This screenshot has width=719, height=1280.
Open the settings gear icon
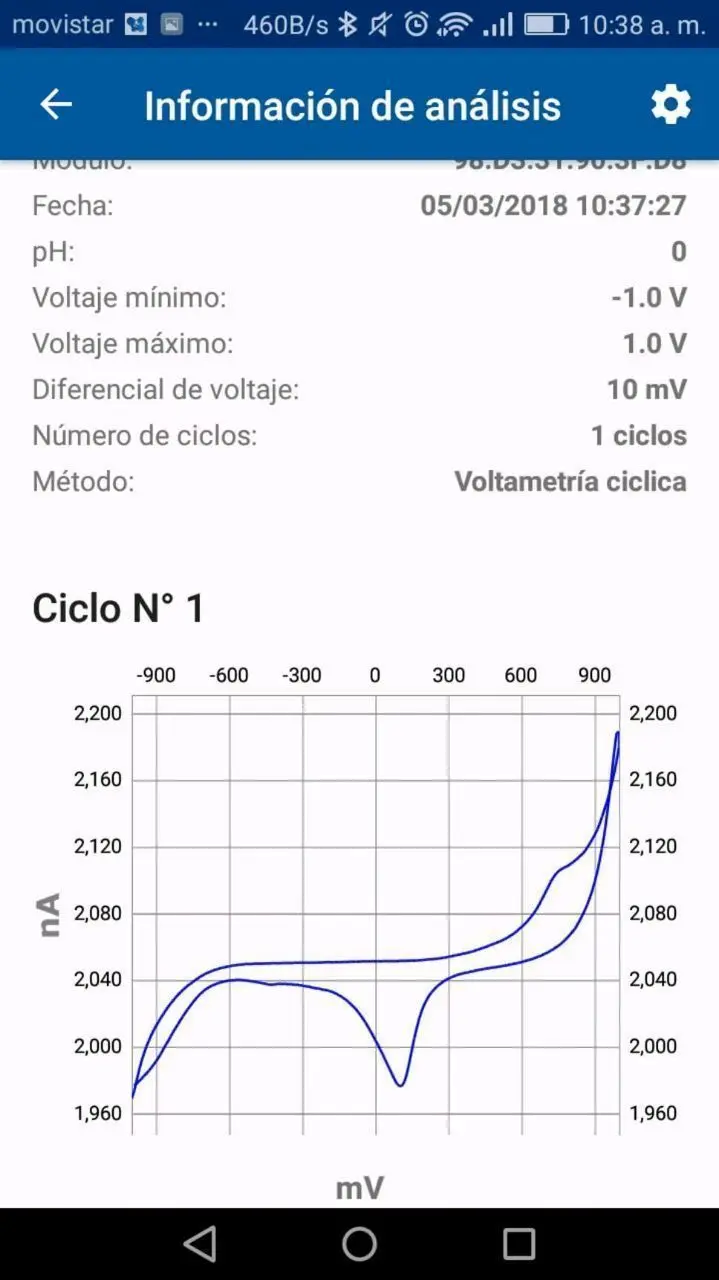[670, 105]
